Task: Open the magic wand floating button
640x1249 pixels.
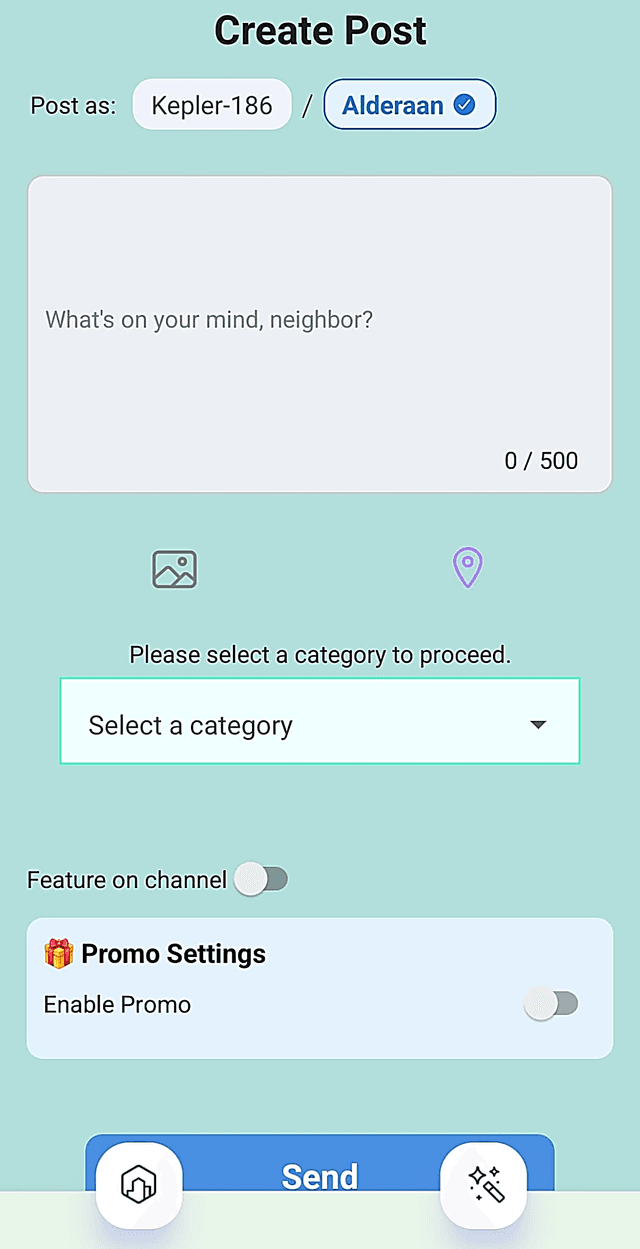Action: [x=484, y=1185]
